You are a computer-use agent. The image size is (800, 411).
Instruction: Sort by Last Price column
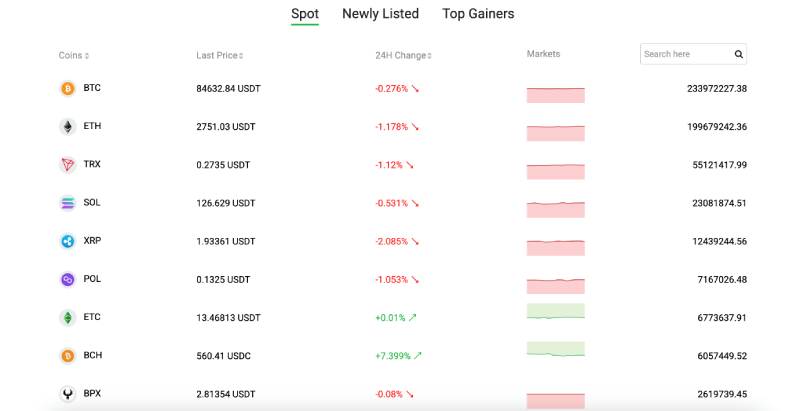point(220,55)
